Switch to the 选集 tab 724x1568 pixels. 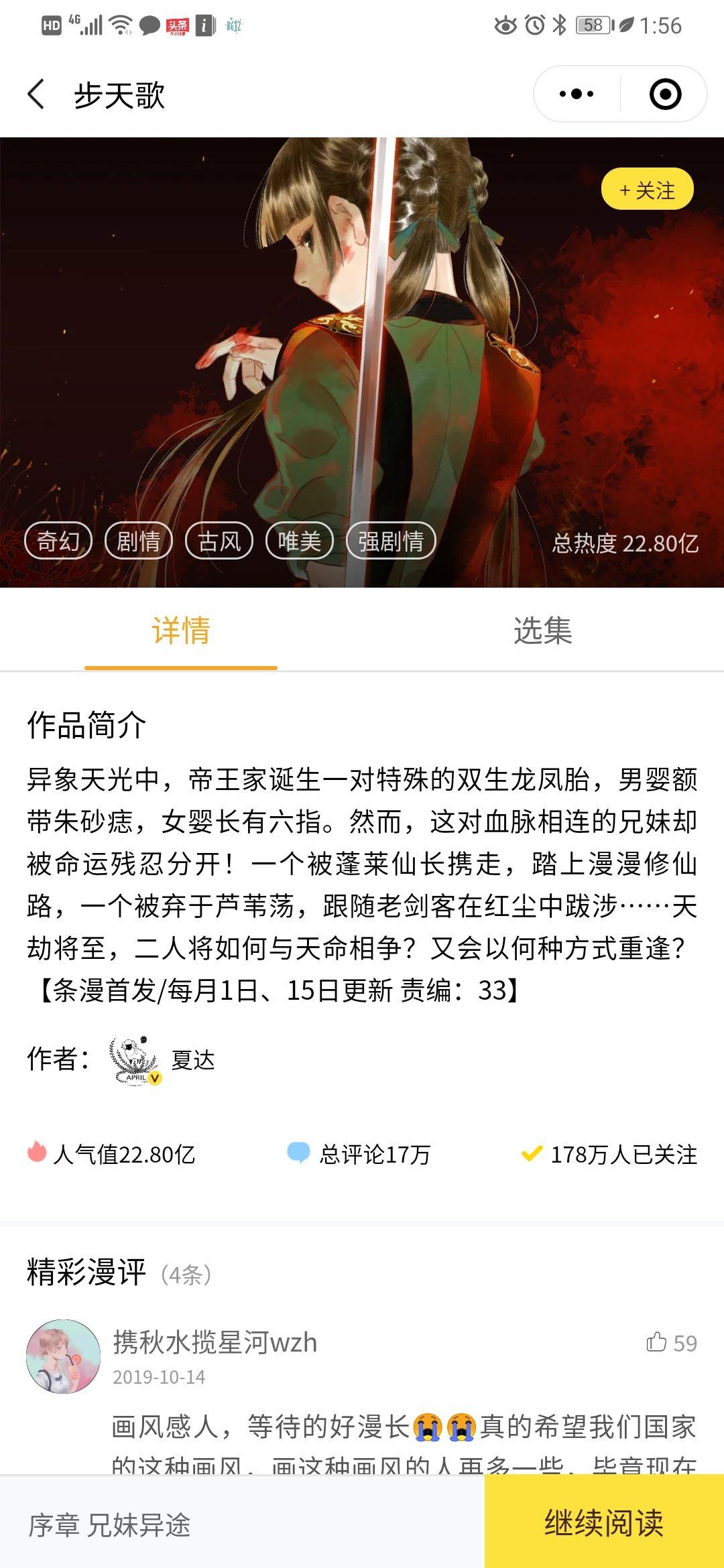click(542, 631)
